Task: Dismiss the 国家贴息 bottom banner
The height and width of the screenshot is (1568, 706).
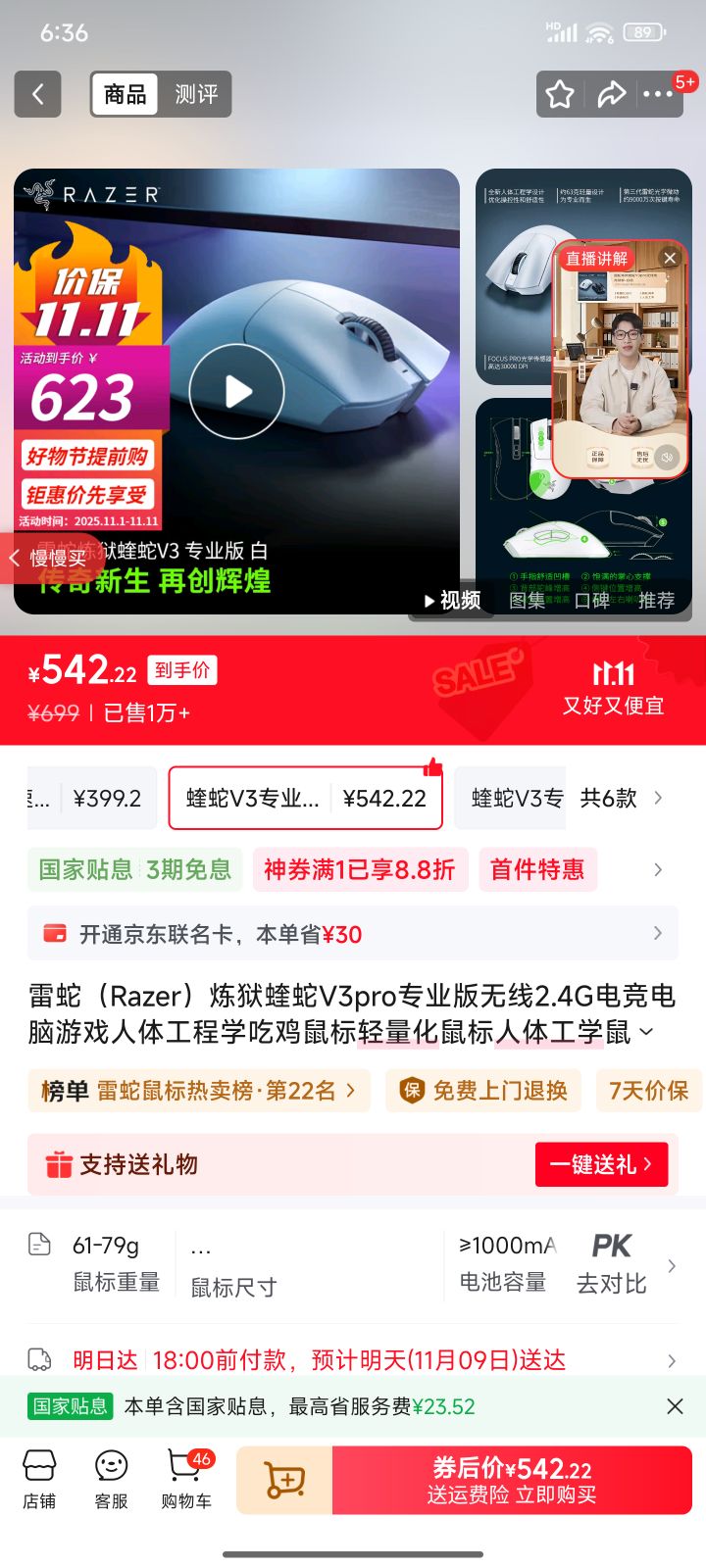Action: coord(674,1405)
